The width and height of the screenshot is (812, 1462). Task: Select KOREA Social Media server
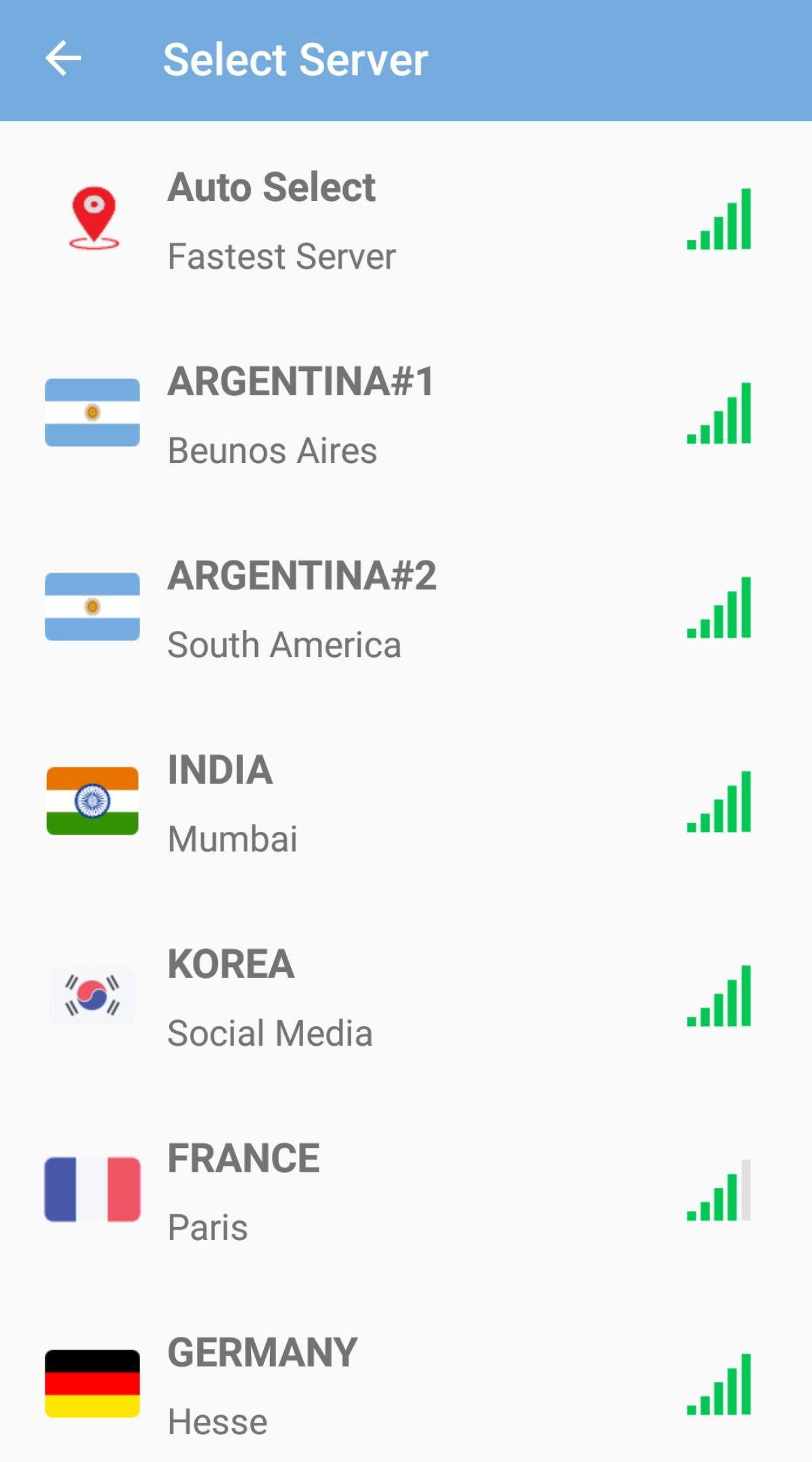[406, 996]
